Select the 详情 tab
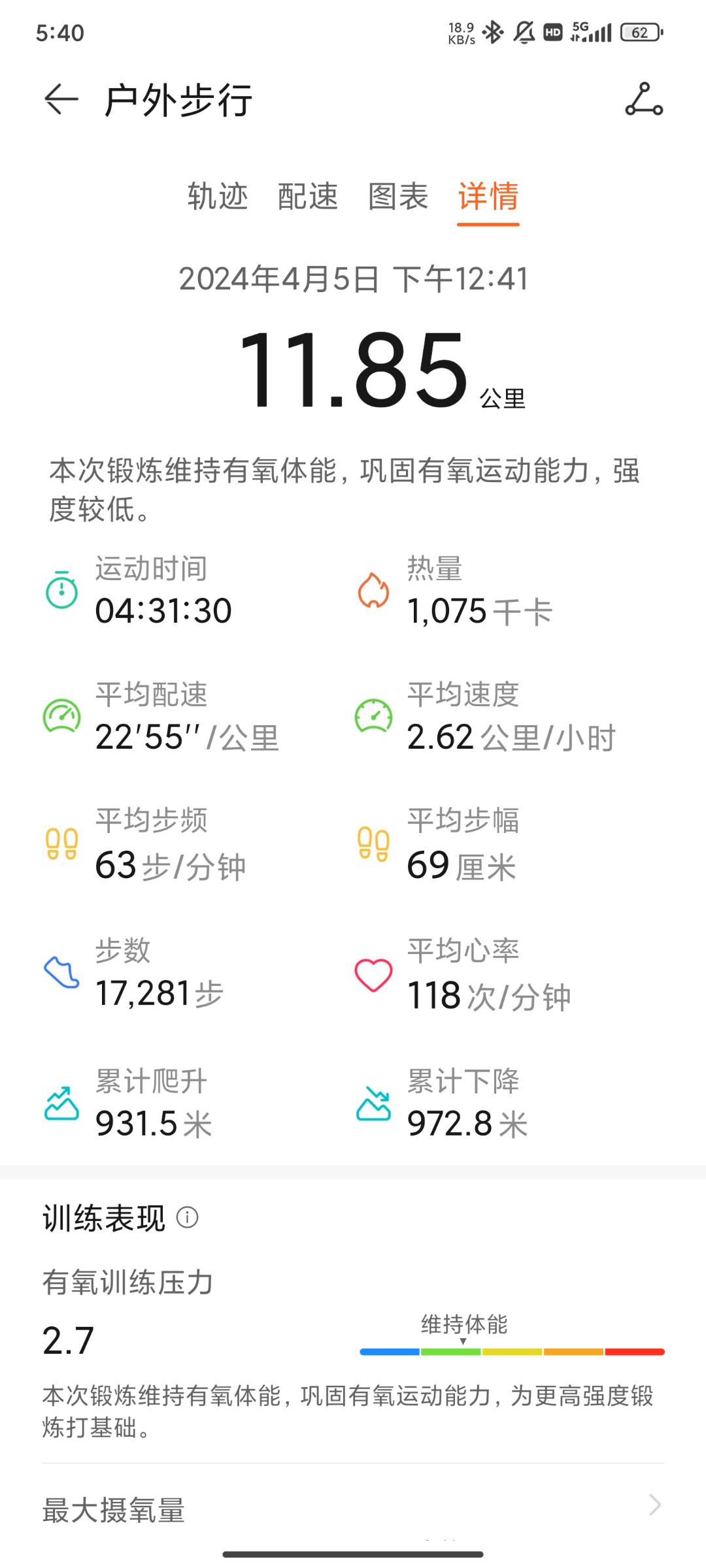 click(x=488, y=196)
